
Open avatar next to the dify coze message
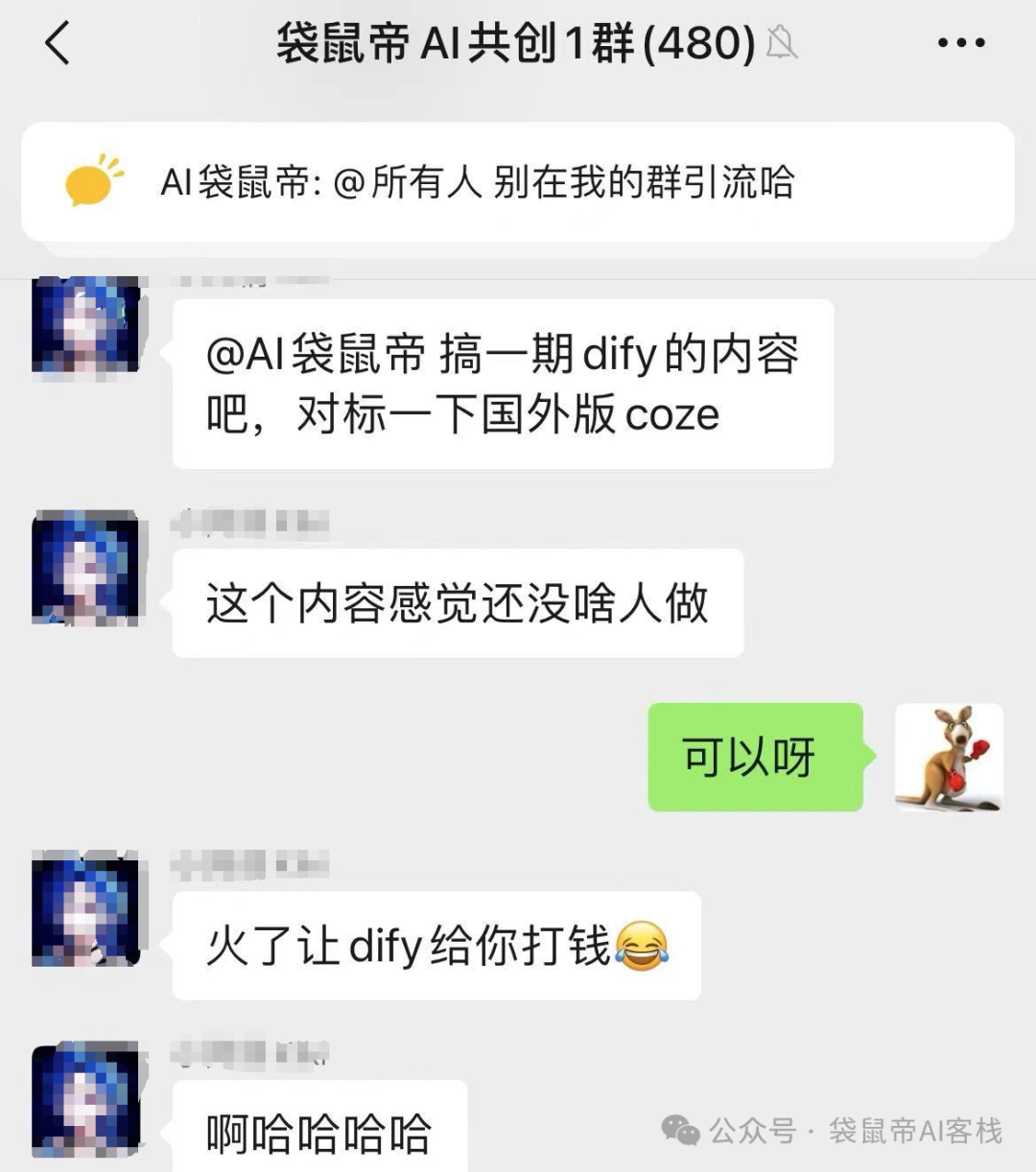(x=85, y=326)
